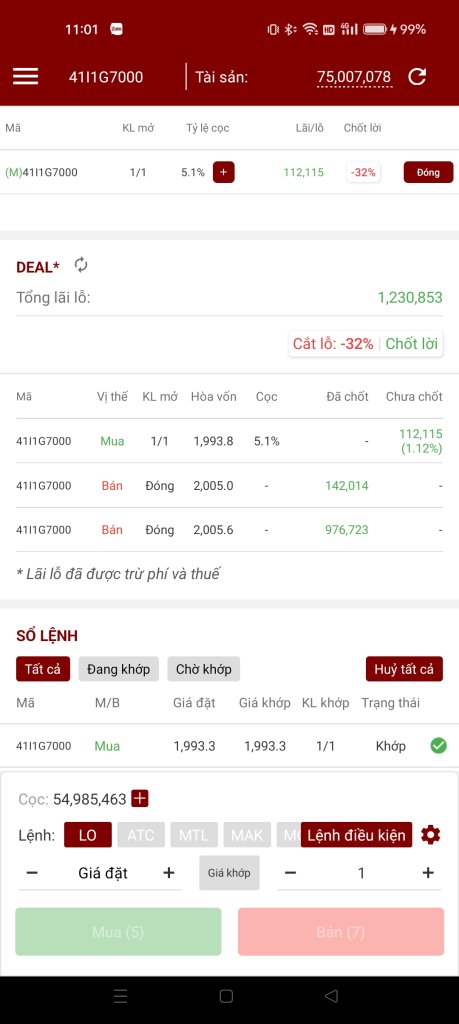The image size is (459, 1024).
Task: Close position with the Đóng button
Action: pyautogui.click(x=428, y=172)
